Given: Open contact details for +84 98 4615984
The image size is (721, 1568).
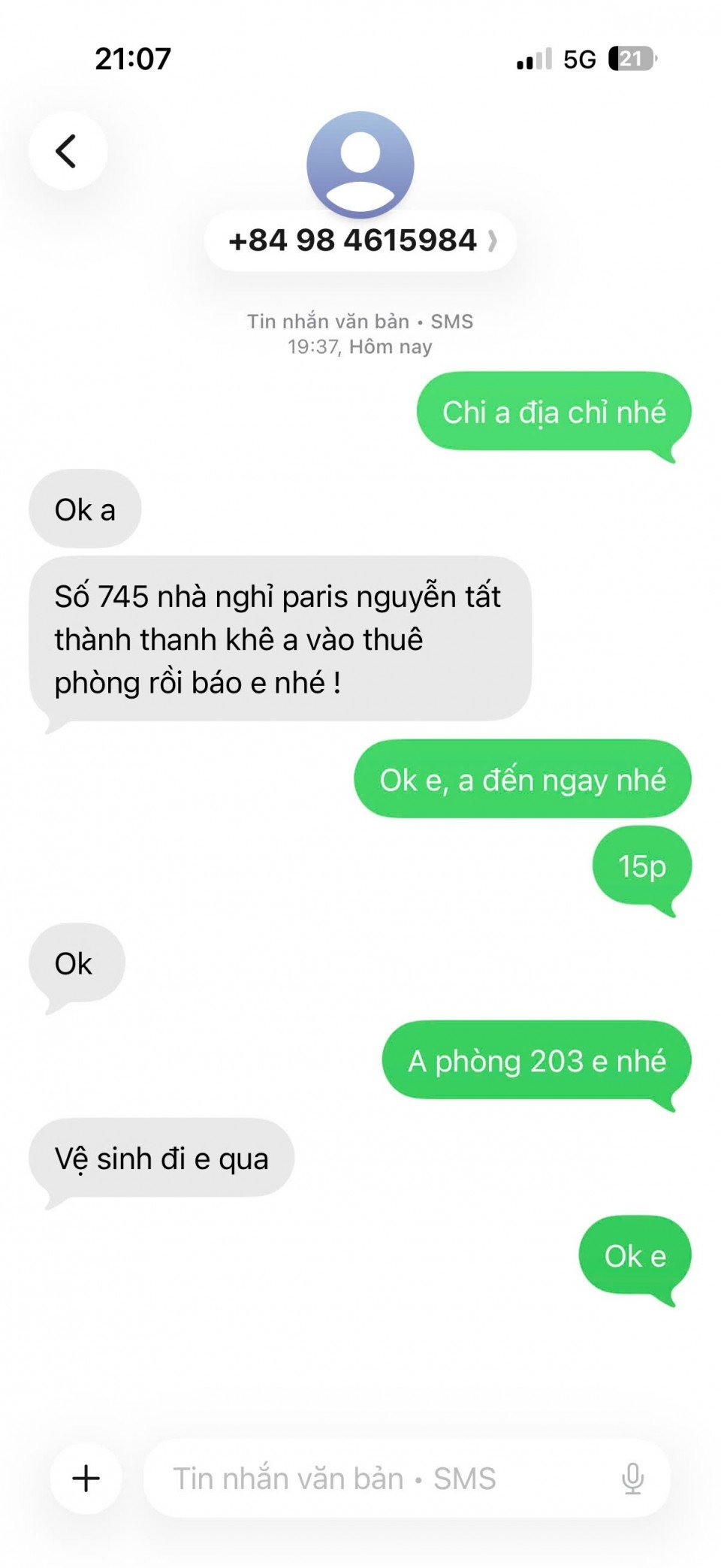Looking at the screenshot, I should [x=360, y=240].
